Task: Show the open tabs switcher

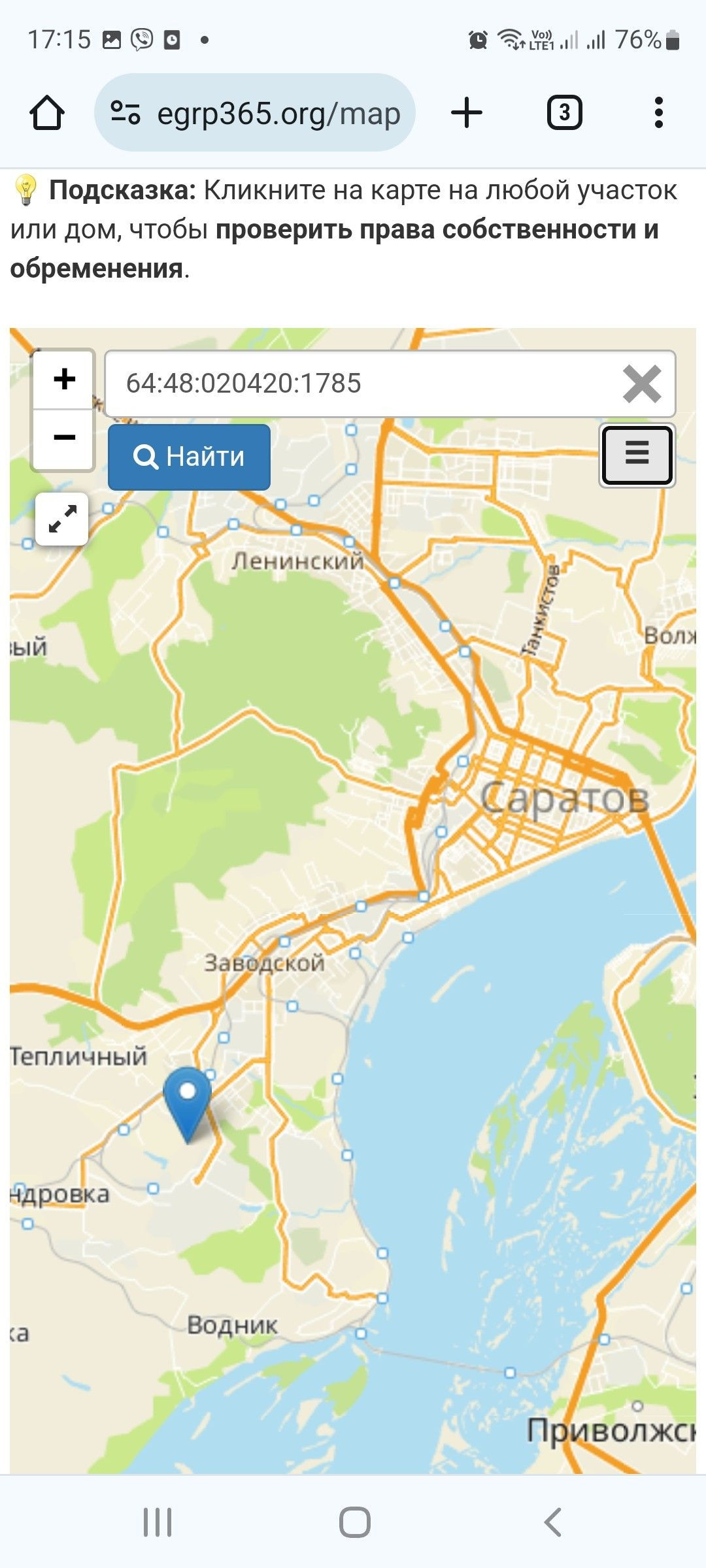Action: click(564, 113)
